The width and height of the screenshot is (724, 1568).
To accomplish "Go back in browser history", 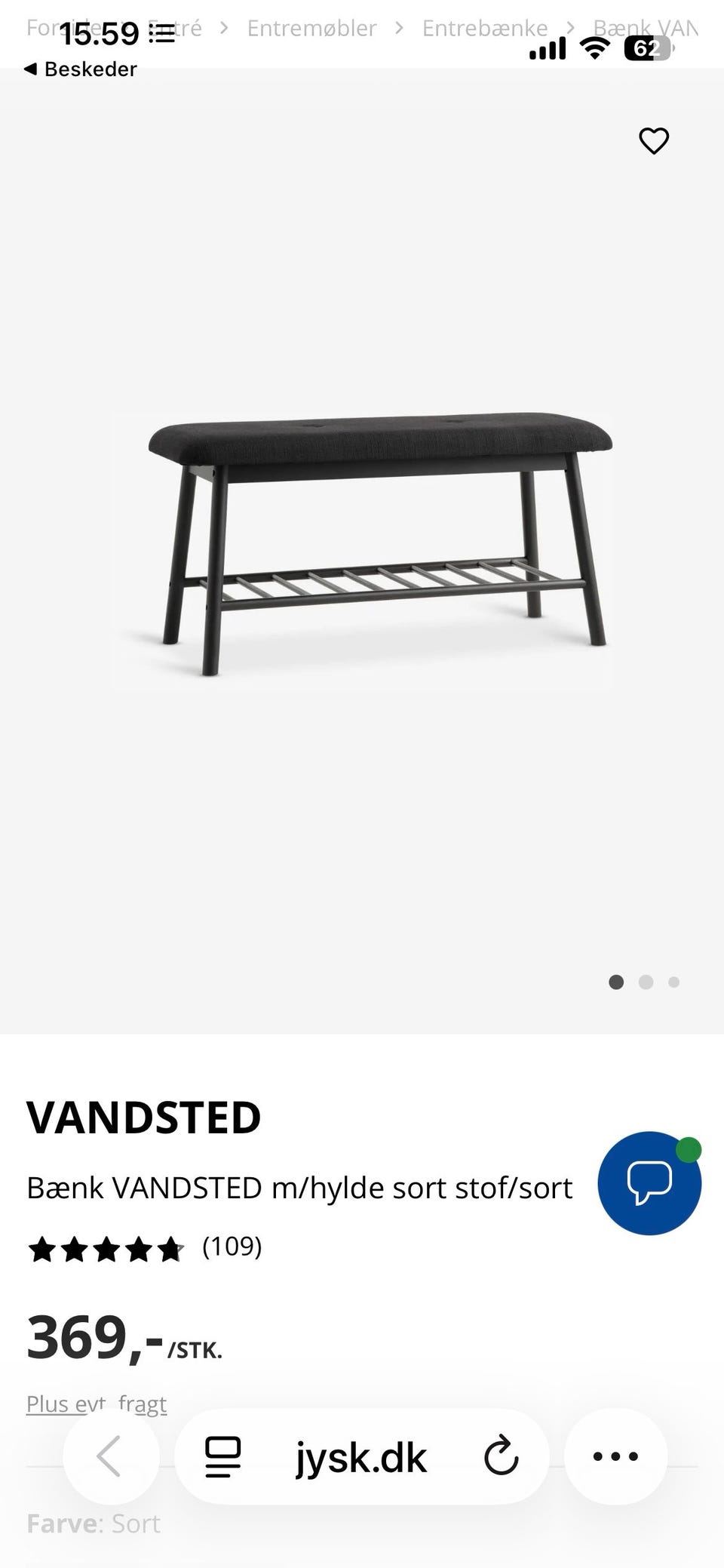I will point(110,1456).
